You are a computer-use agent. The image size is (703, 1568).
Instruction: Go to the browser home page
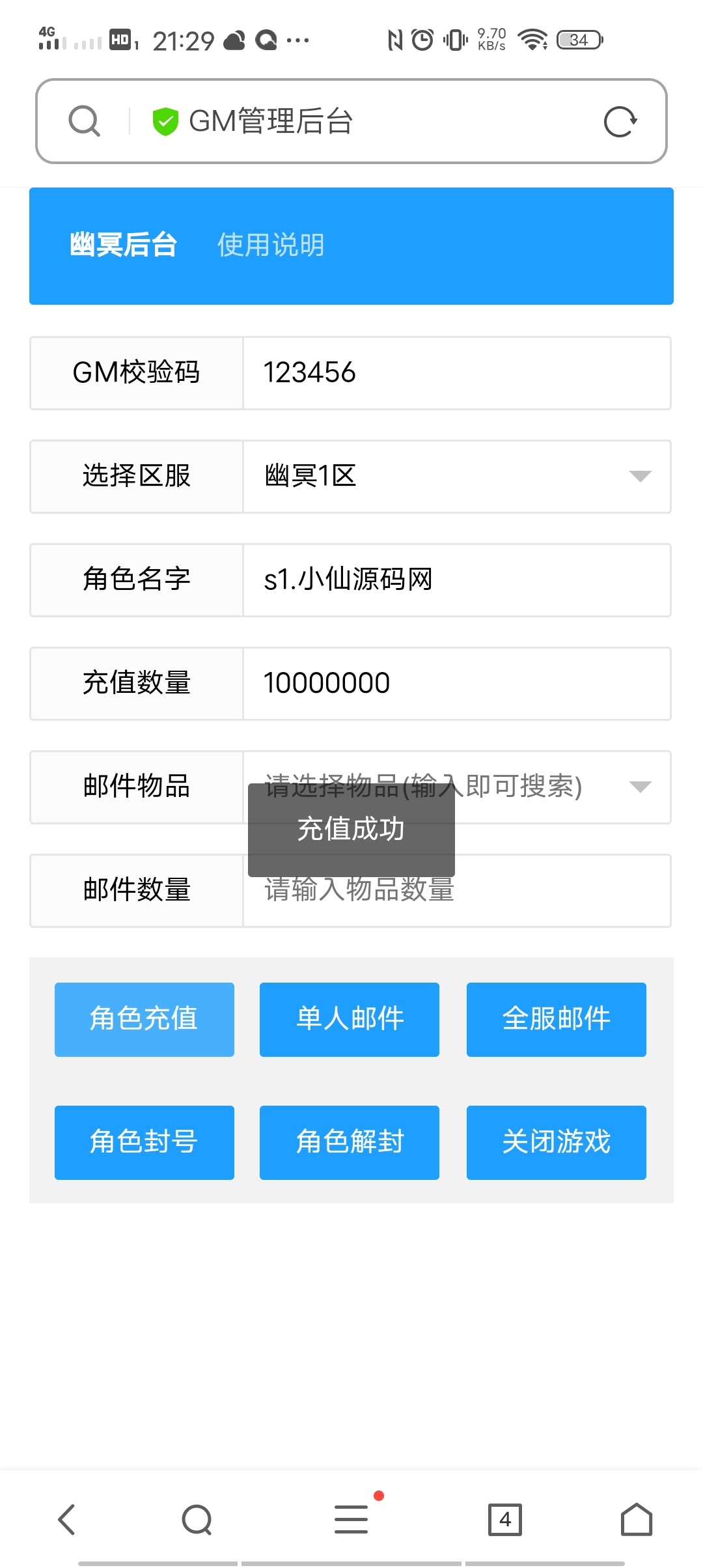click(x=637, y=1520)
